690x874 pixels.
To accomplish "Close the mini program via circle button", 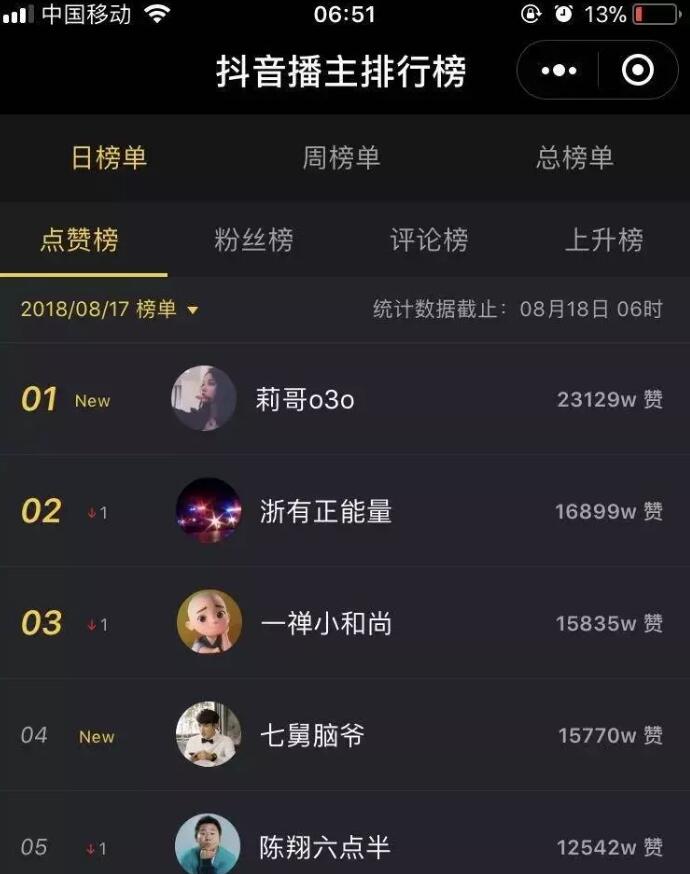I will (x=638, y=71).
